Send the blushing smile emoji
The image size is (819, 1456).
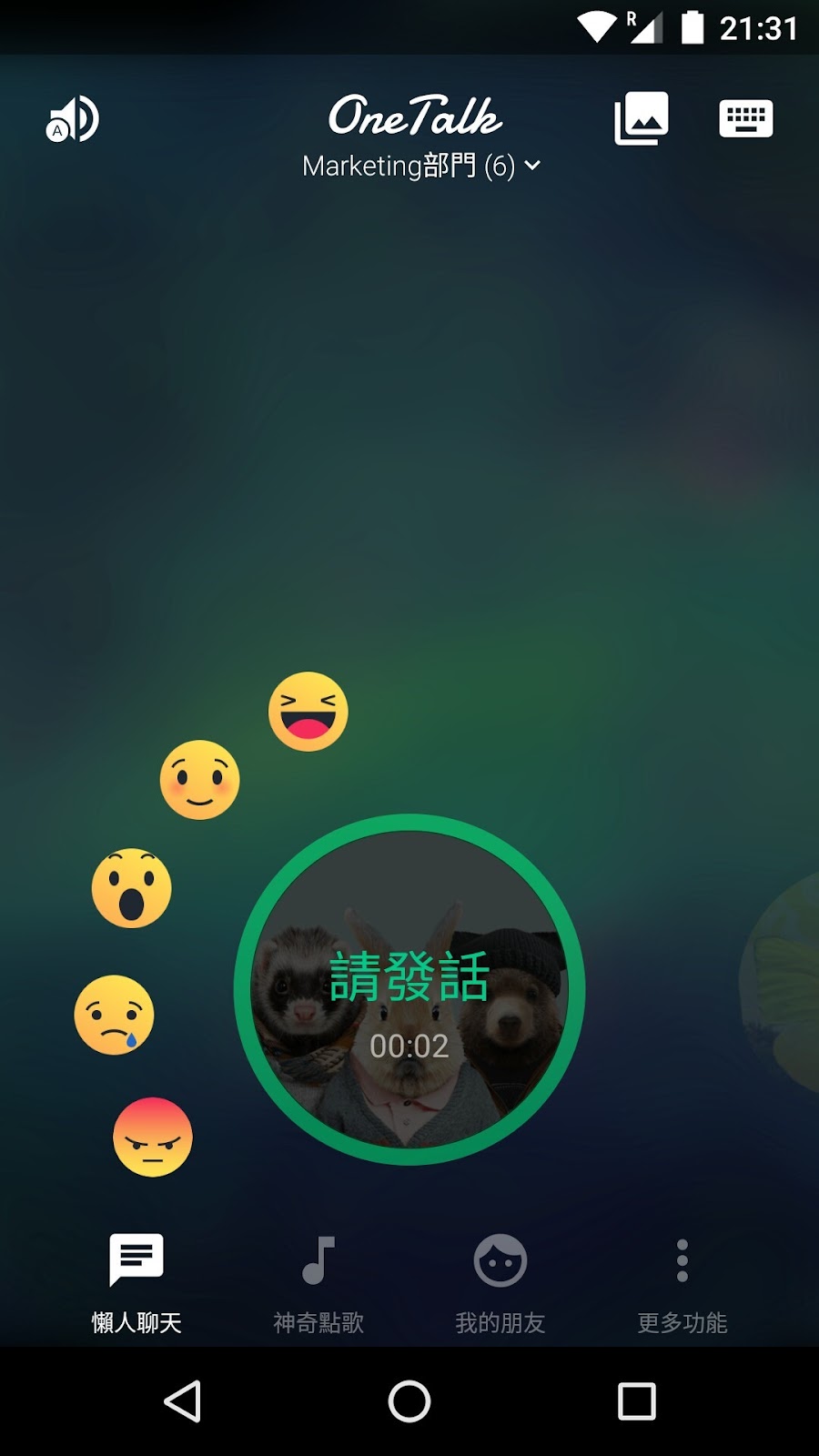[200, 780]
